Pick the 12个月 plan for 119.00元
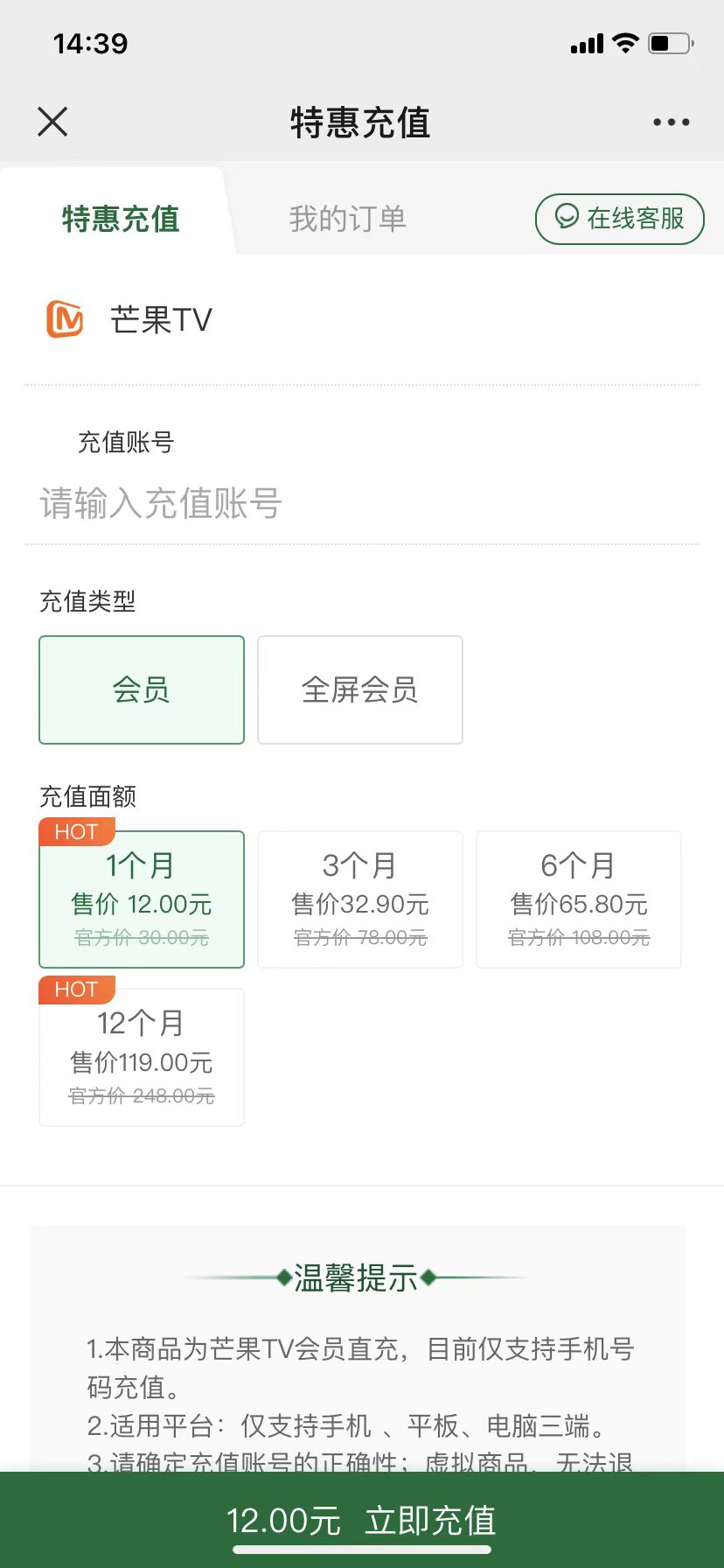This screenshot has height=1568, width=724. [x=142, y=1057]
